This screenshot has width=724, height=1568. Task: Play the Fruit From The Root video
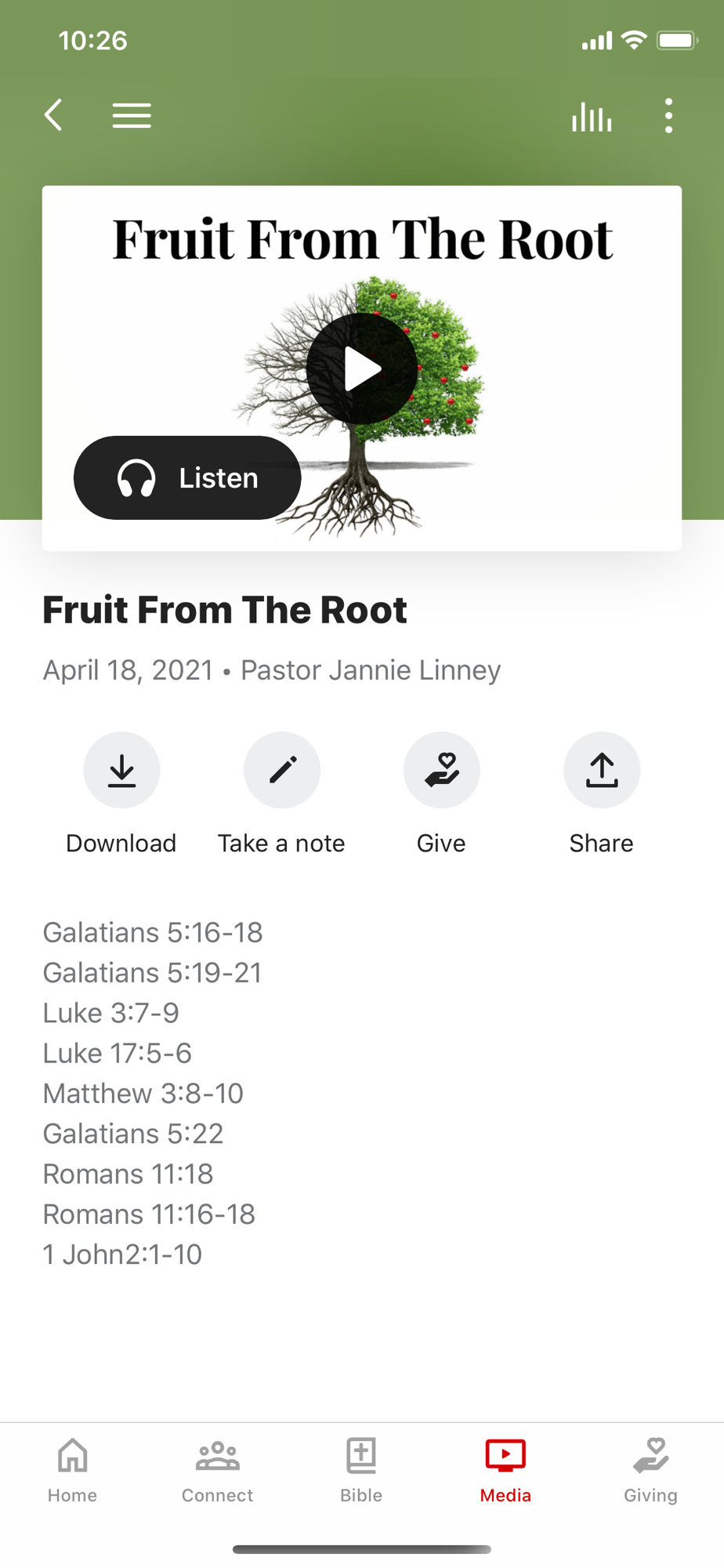[x=362, y=369]
